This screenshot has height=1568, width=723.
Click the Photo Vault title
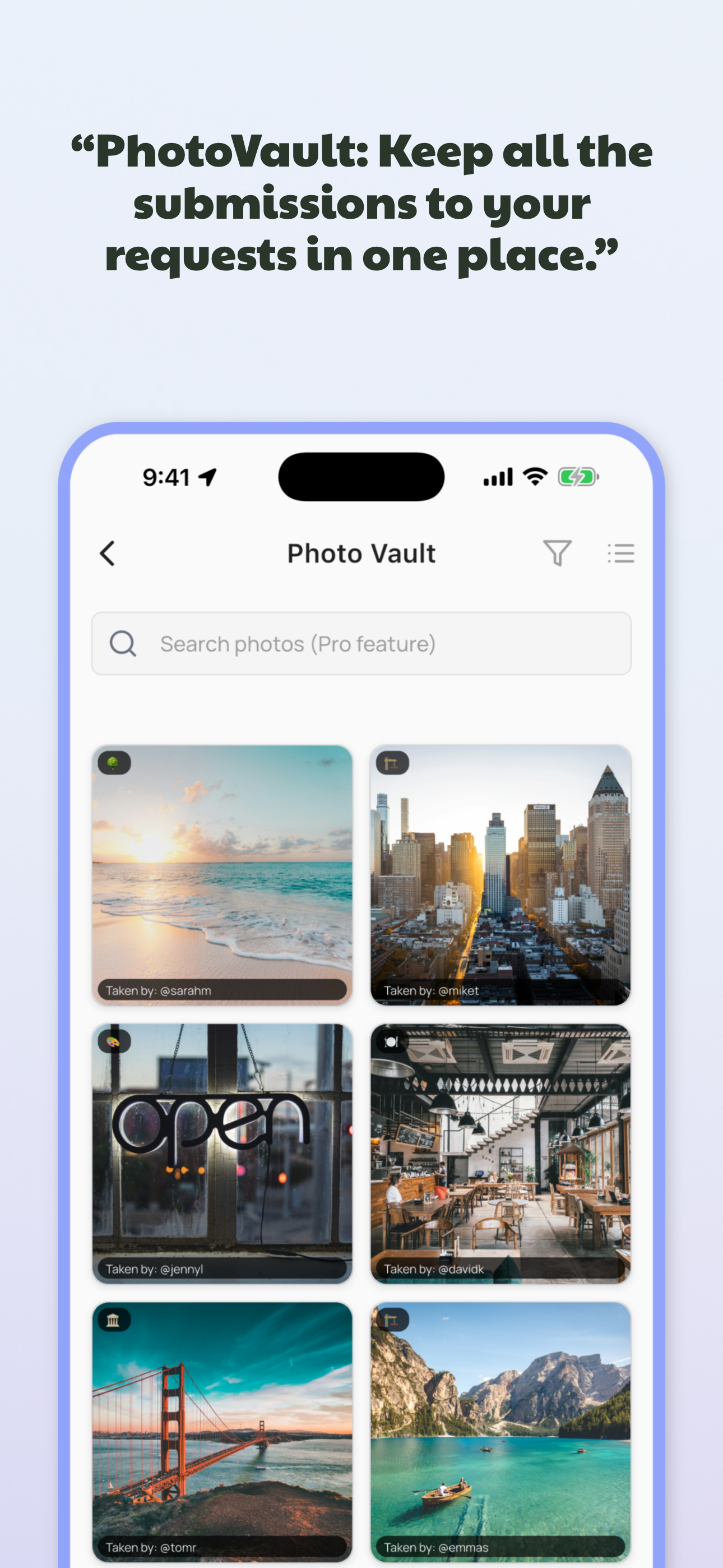pos(361,553)
